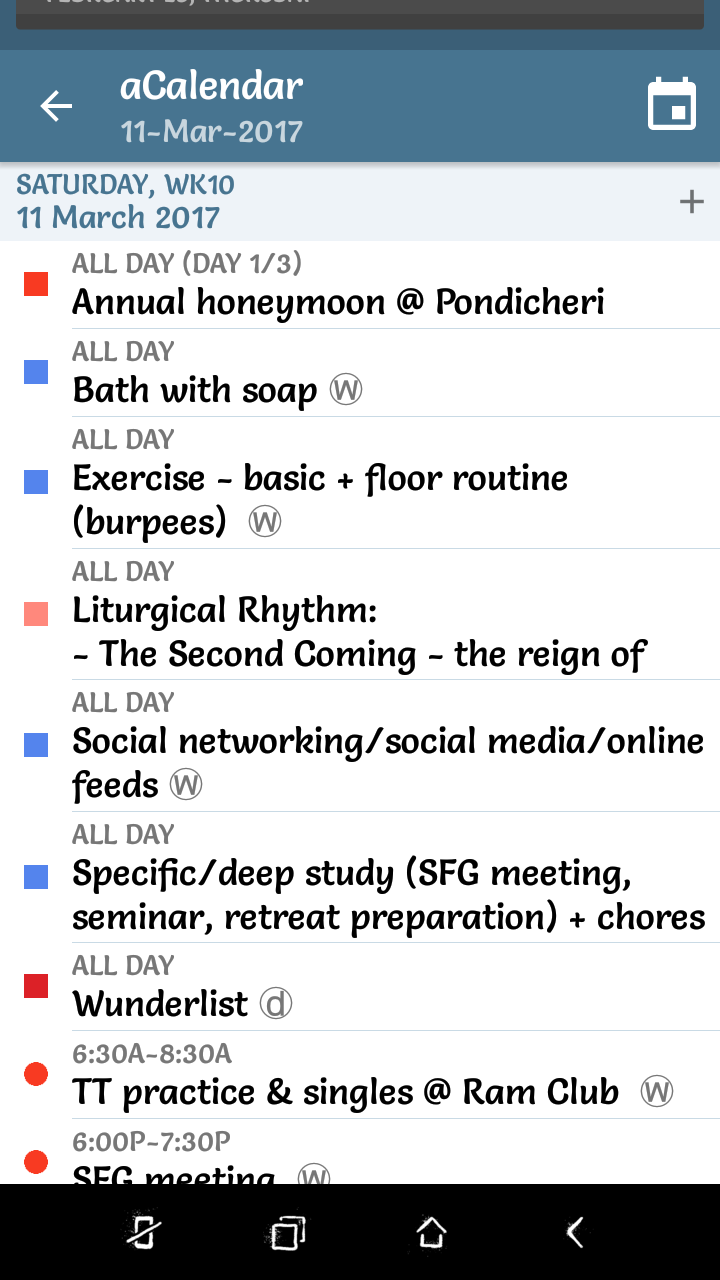Open TT practice & singles event
Viewport: 720px width, 1280px height.
(x=345, y=1091)
